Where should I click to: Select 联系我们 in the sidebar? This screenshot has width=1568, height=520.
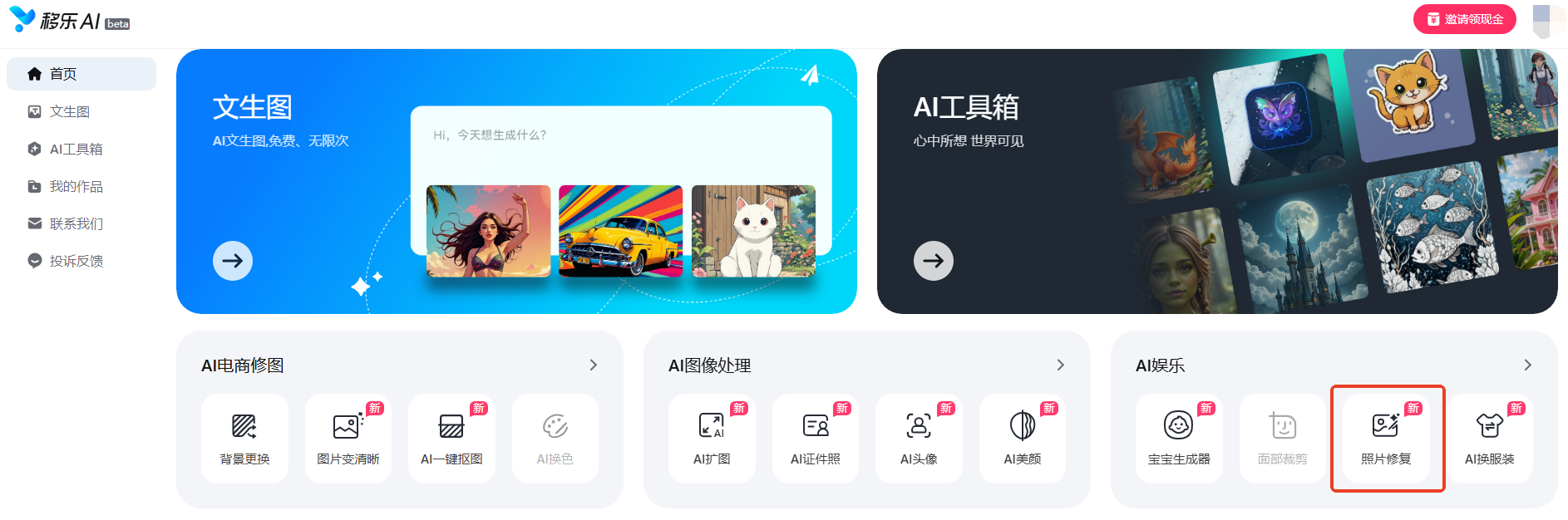pyautogui.click(x=76, y=223)
